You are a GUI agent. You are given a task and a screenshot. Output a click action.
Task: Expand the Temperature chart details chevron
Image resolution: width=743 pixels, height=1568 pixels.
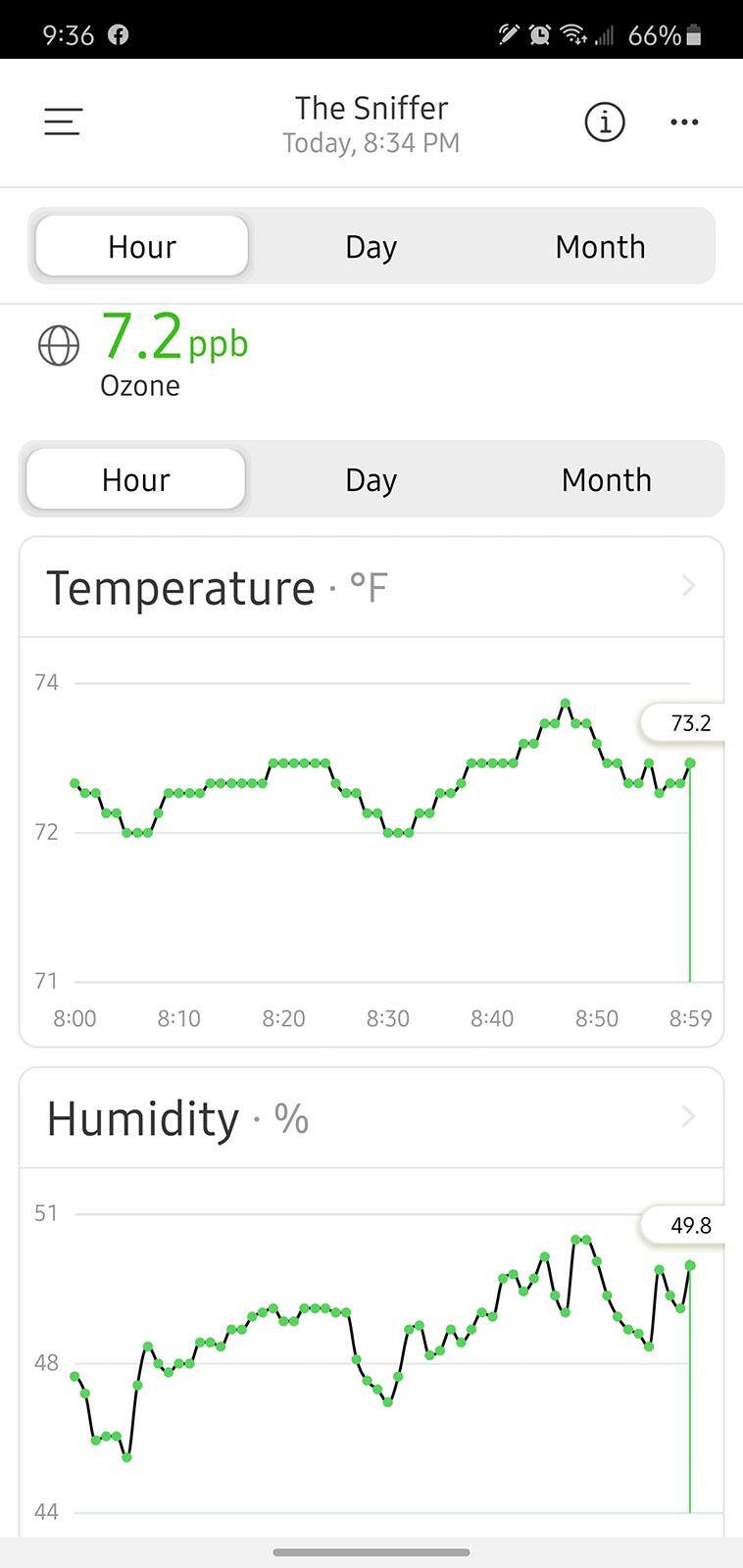(x=688, y=586)
